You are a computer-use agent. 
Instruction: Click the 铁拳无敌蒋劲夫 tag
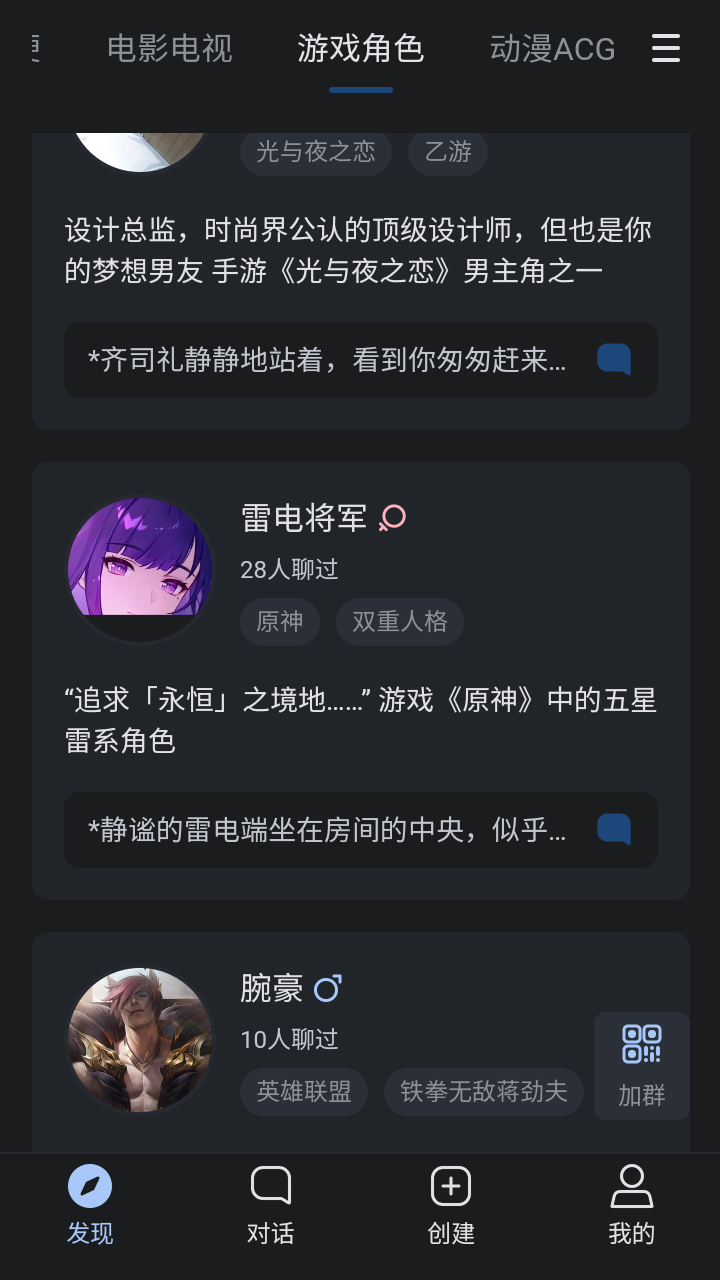point(483,1092)
